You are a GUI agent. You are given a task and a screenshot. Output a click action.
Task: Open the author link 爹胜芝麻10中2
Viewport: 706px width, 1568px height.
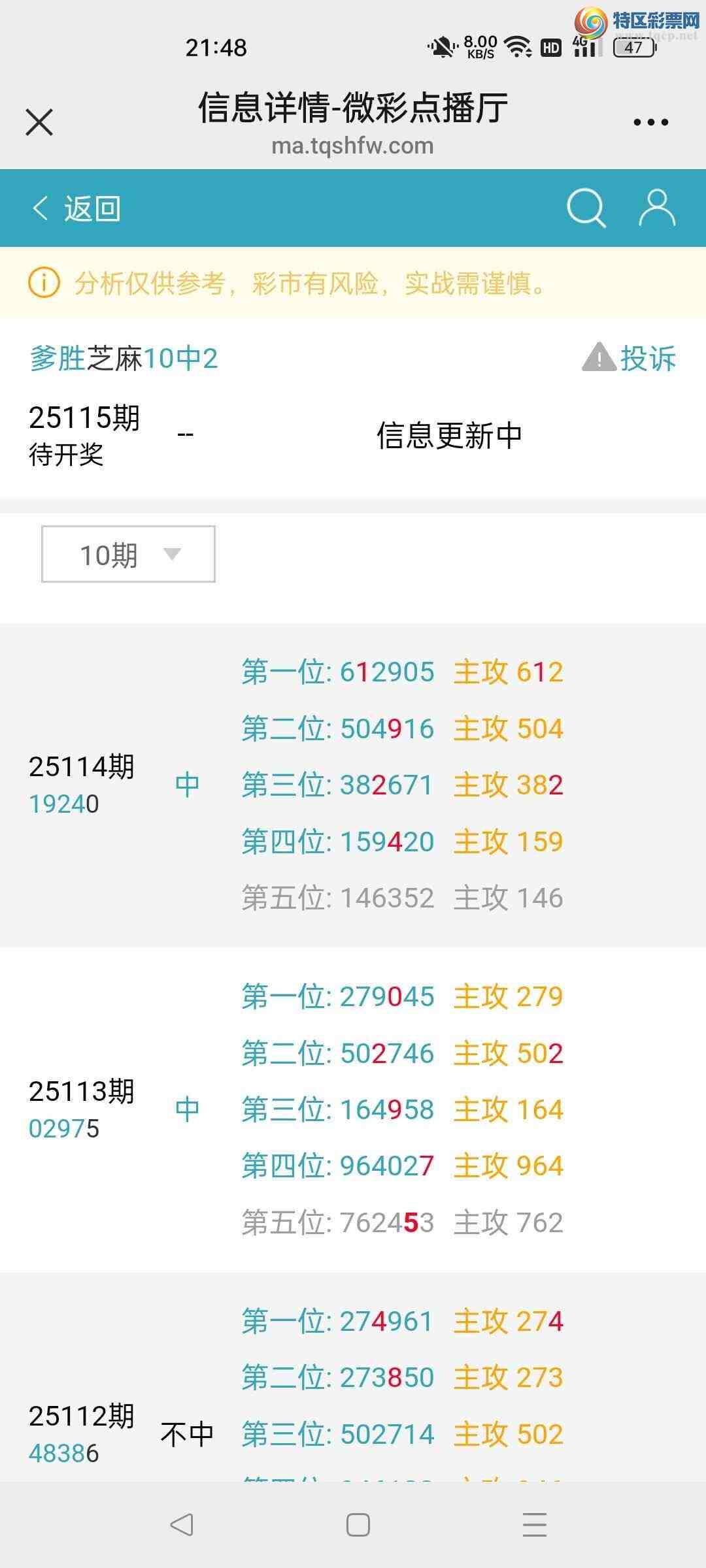click(x=124, y=358)
